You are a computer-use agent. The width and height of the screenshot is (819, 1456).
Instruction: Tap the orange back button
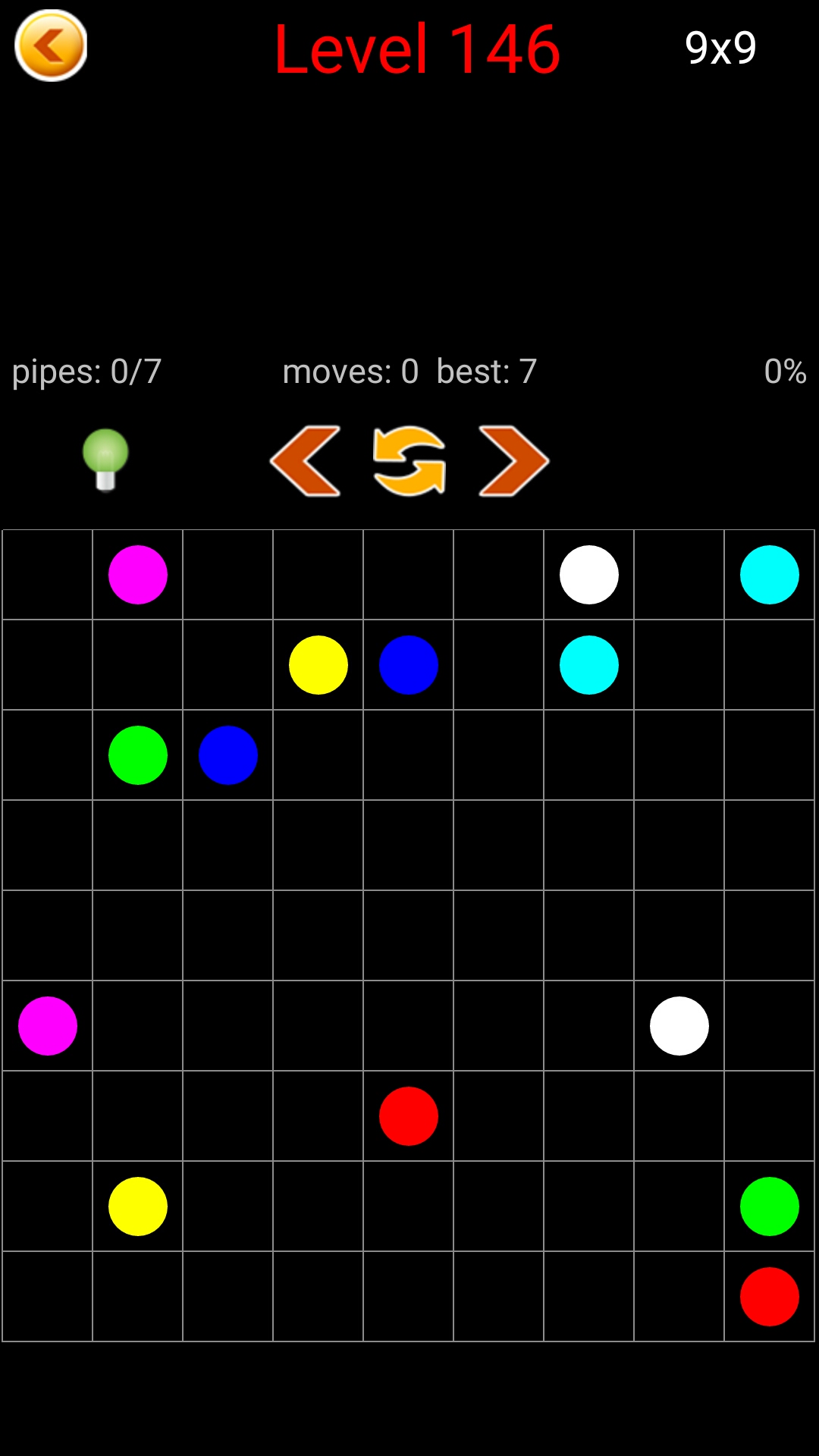[51, 45]
